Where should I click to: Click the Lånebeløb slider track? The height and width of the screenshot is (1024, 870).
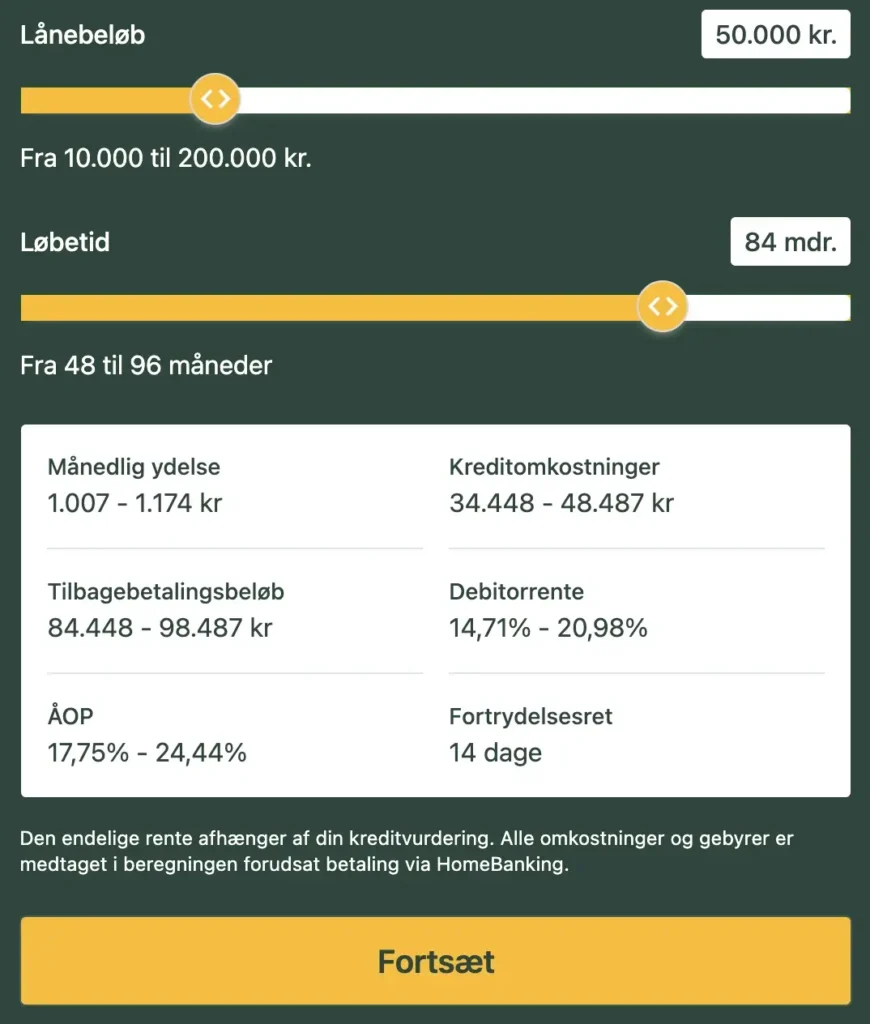500,99
